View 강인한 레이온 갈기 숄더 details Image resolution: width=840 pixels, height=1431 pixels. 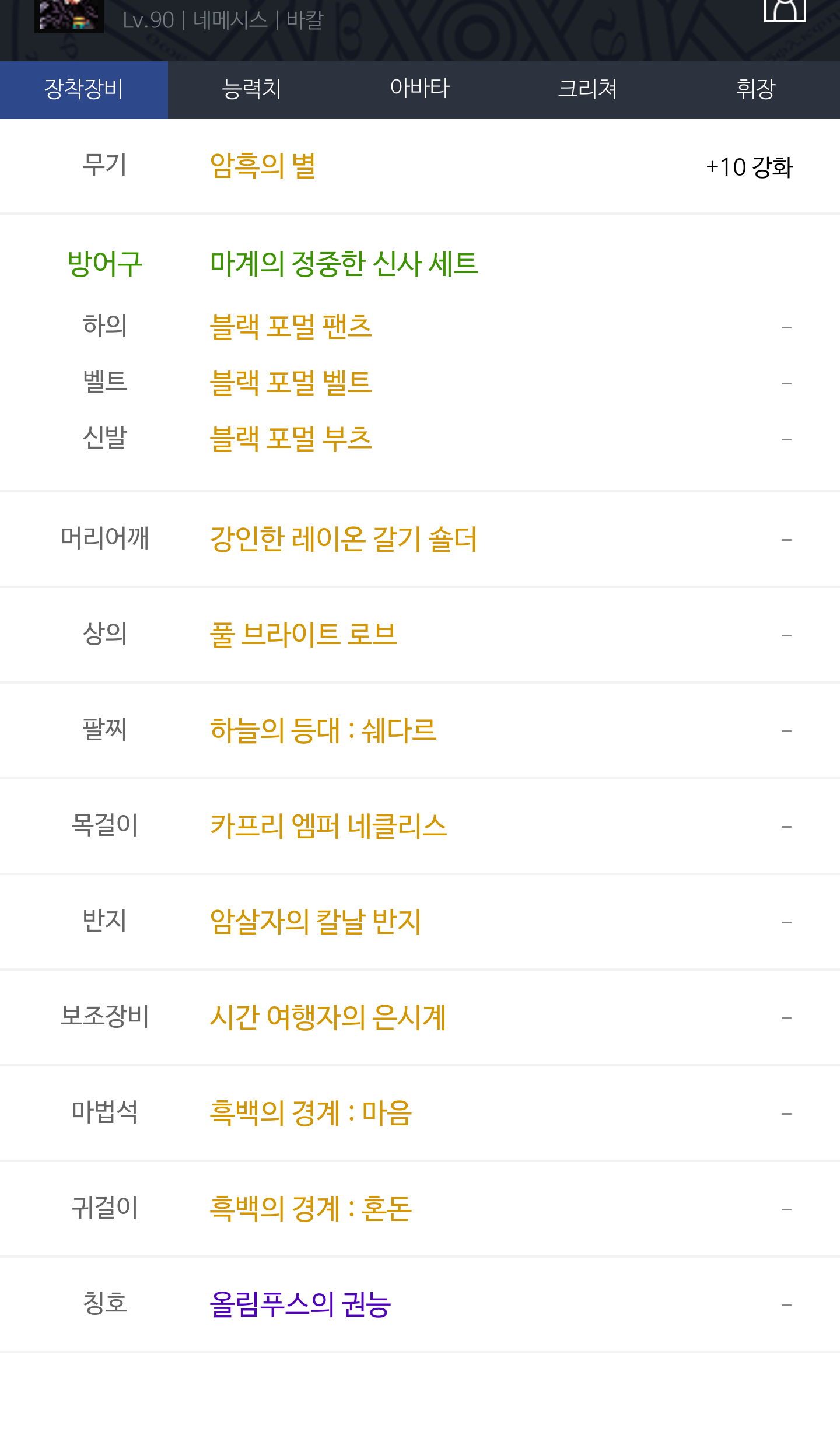[x=344, y=539]
